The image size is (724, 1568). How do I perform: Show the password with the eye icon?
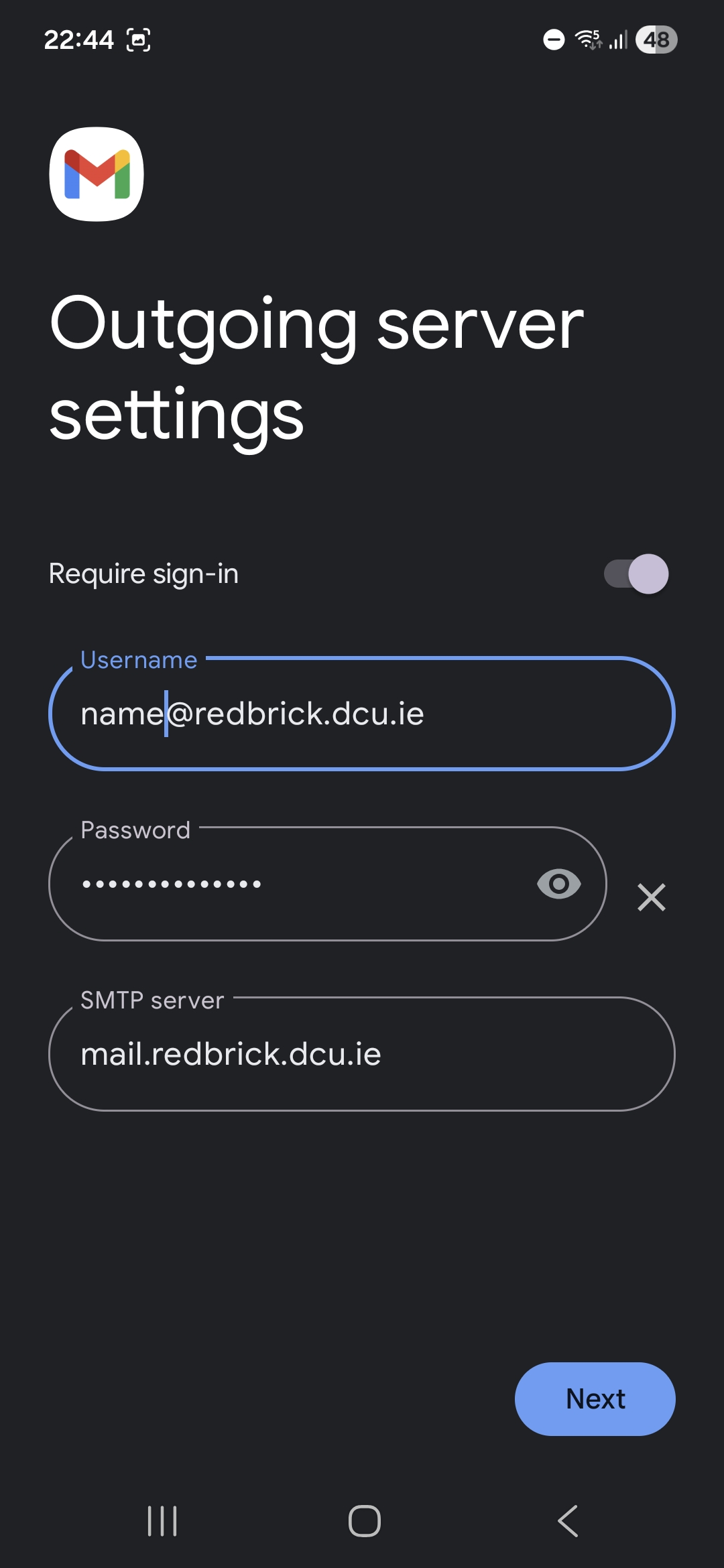coord(559,884)
